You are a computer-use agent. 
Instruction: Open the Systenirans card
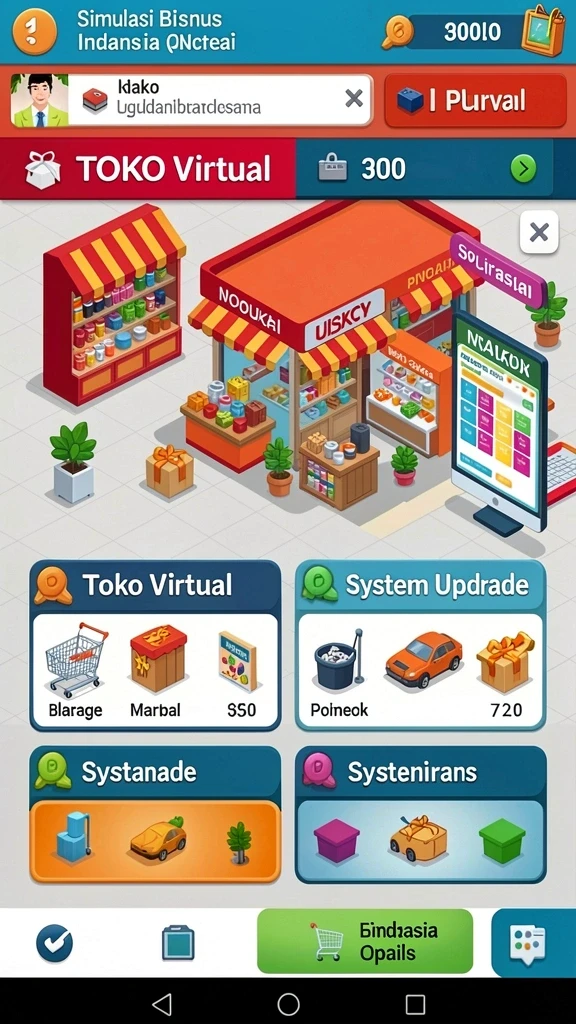point(421,814)
